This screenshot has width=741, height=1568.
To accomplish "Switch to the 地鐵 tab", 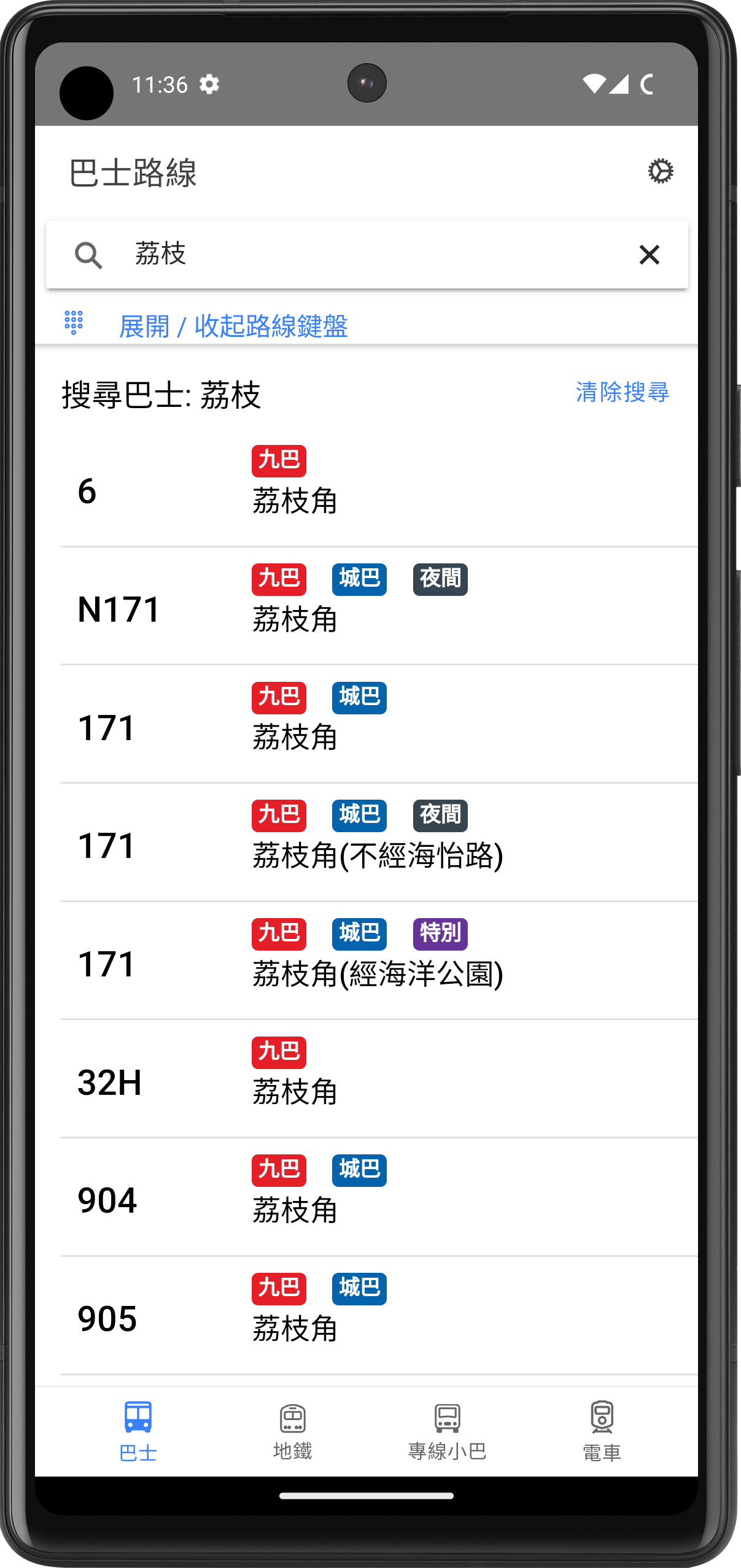I will (293, 1432).
